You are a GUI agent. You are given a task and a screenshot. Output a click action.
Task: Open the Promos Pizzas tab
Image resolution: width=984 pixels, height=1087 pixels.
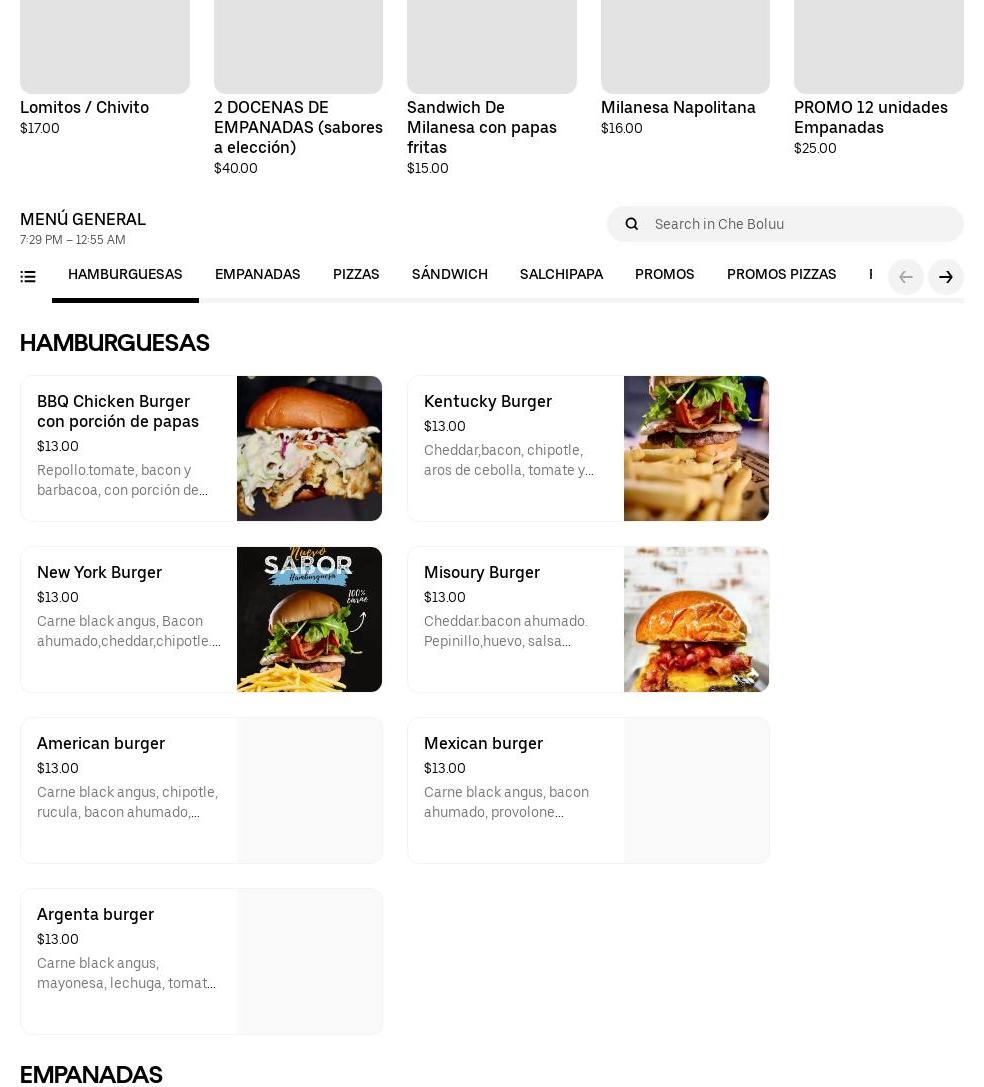[x=781, y=275]
